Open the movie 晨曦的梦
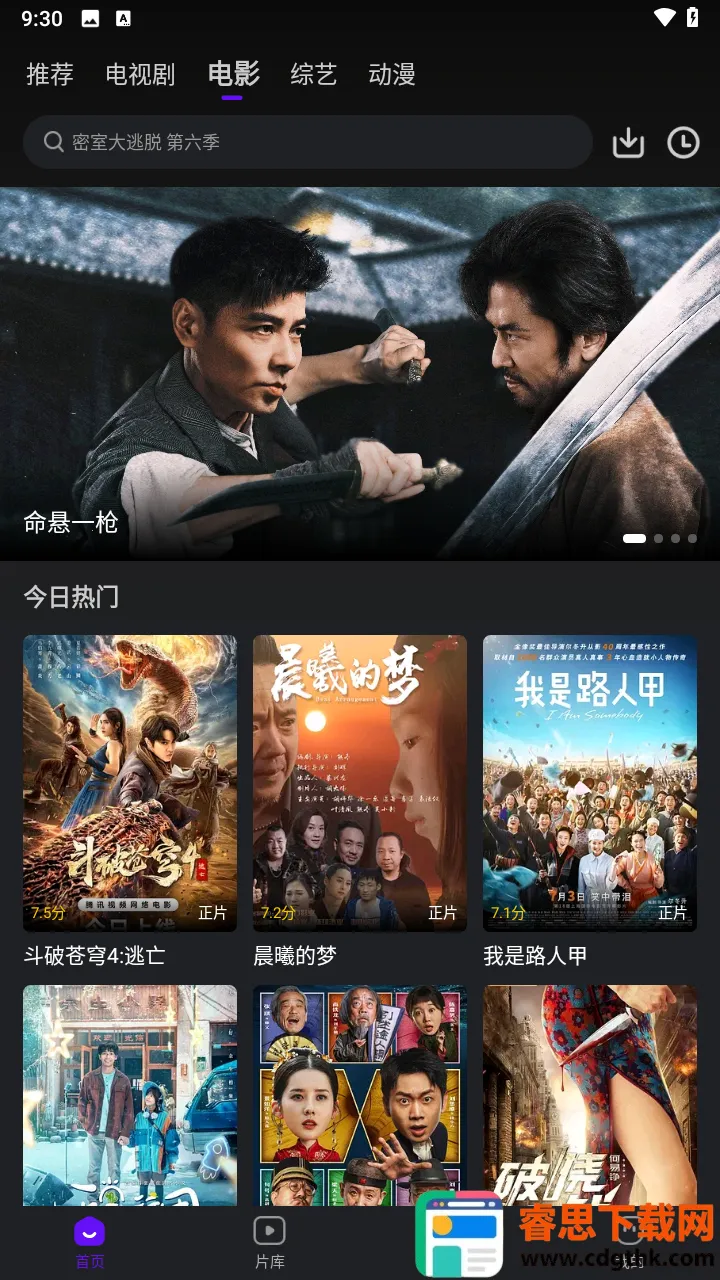This screenshot has width=720, height=1280. [x=360, y=783]
